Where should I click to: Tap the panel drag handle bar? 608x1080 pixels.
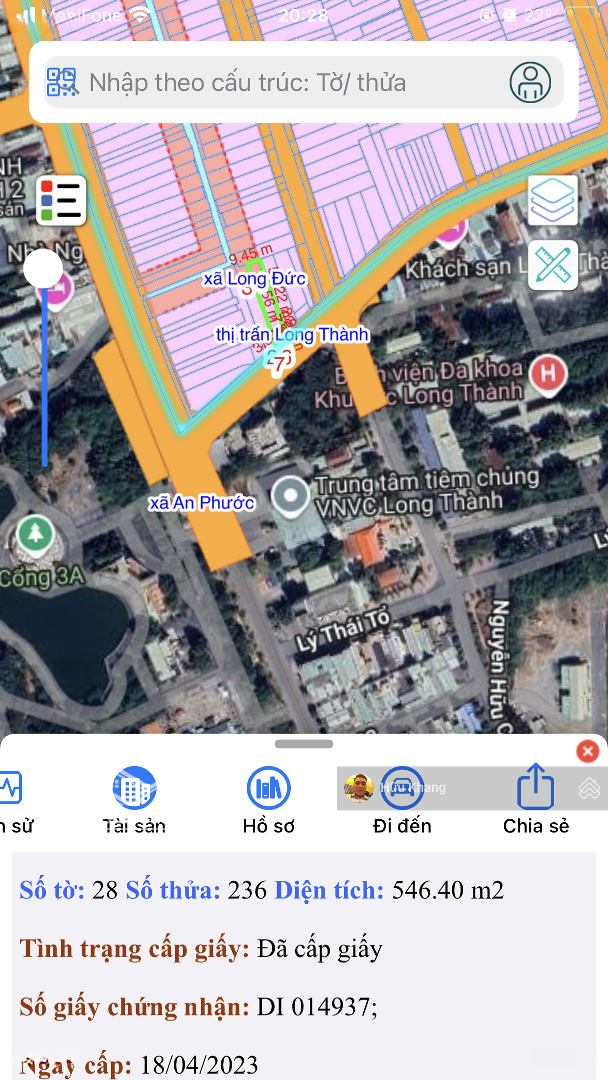(x=304, y=744)
